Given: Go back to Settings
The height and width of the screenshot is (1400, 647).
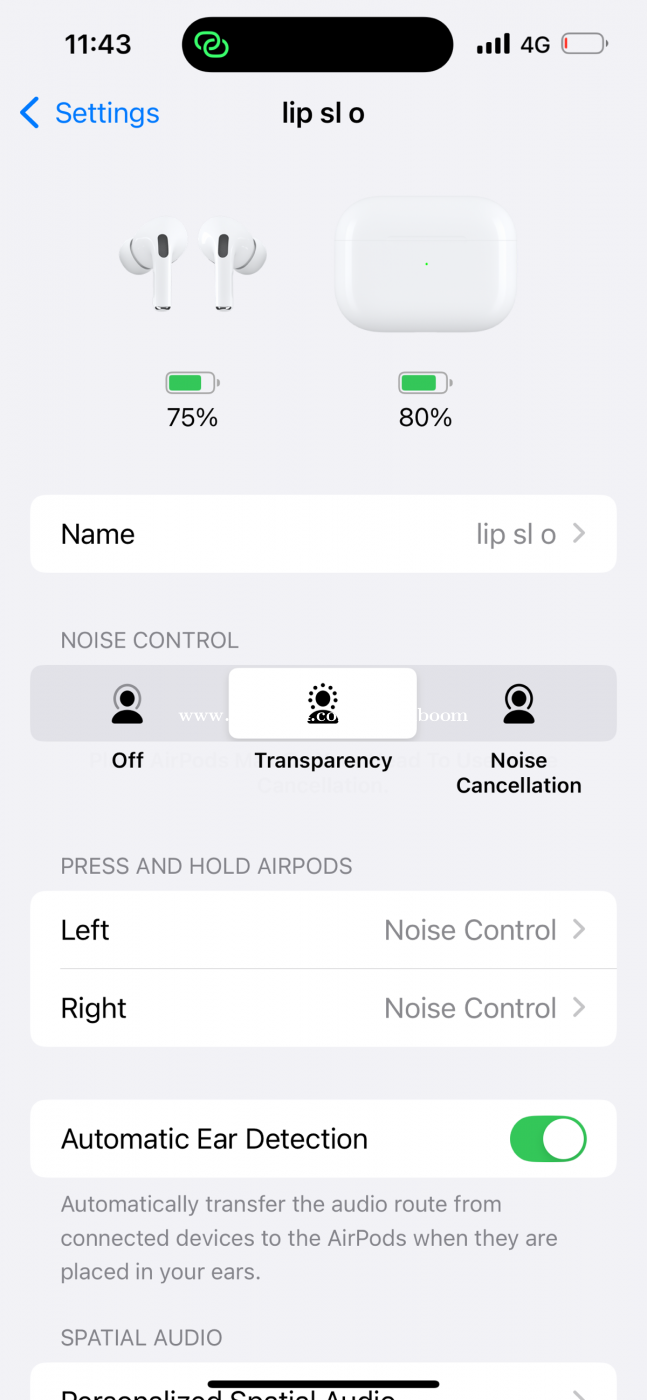Looking at the screenshot, I should pyautogui.click(x=90, y=113).
